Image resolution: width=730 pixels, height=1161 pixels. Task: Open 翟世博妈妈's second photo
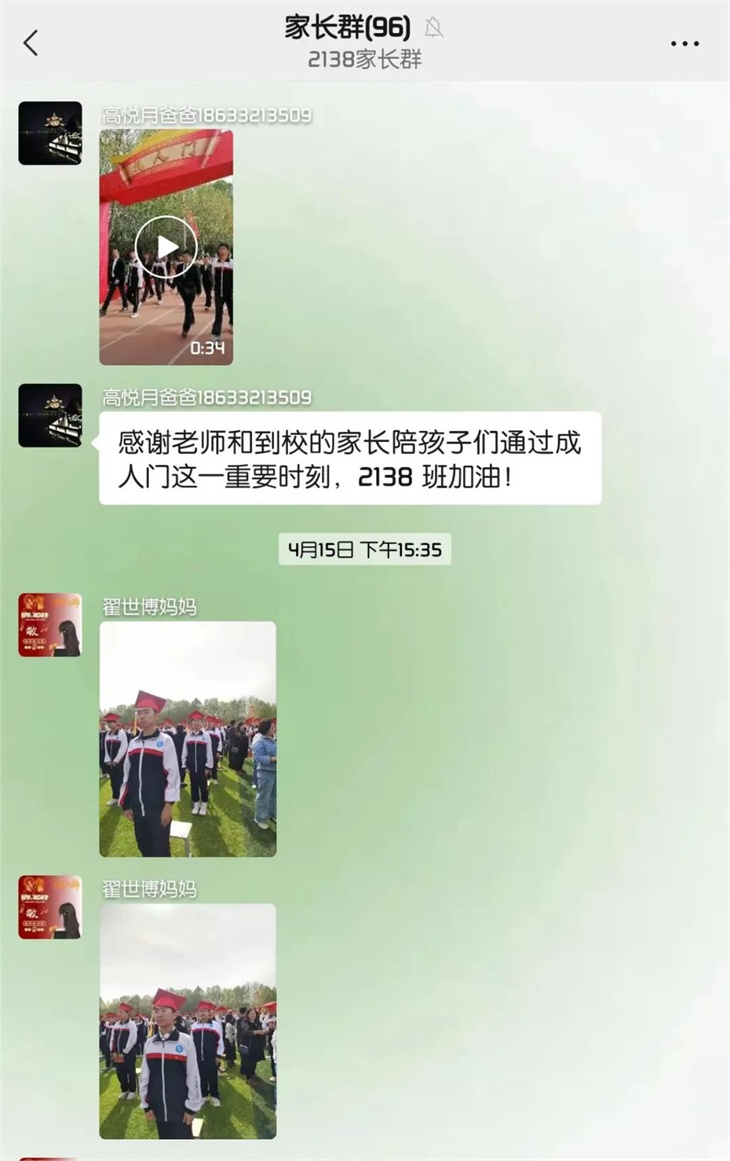click(x=187, y=1021)
